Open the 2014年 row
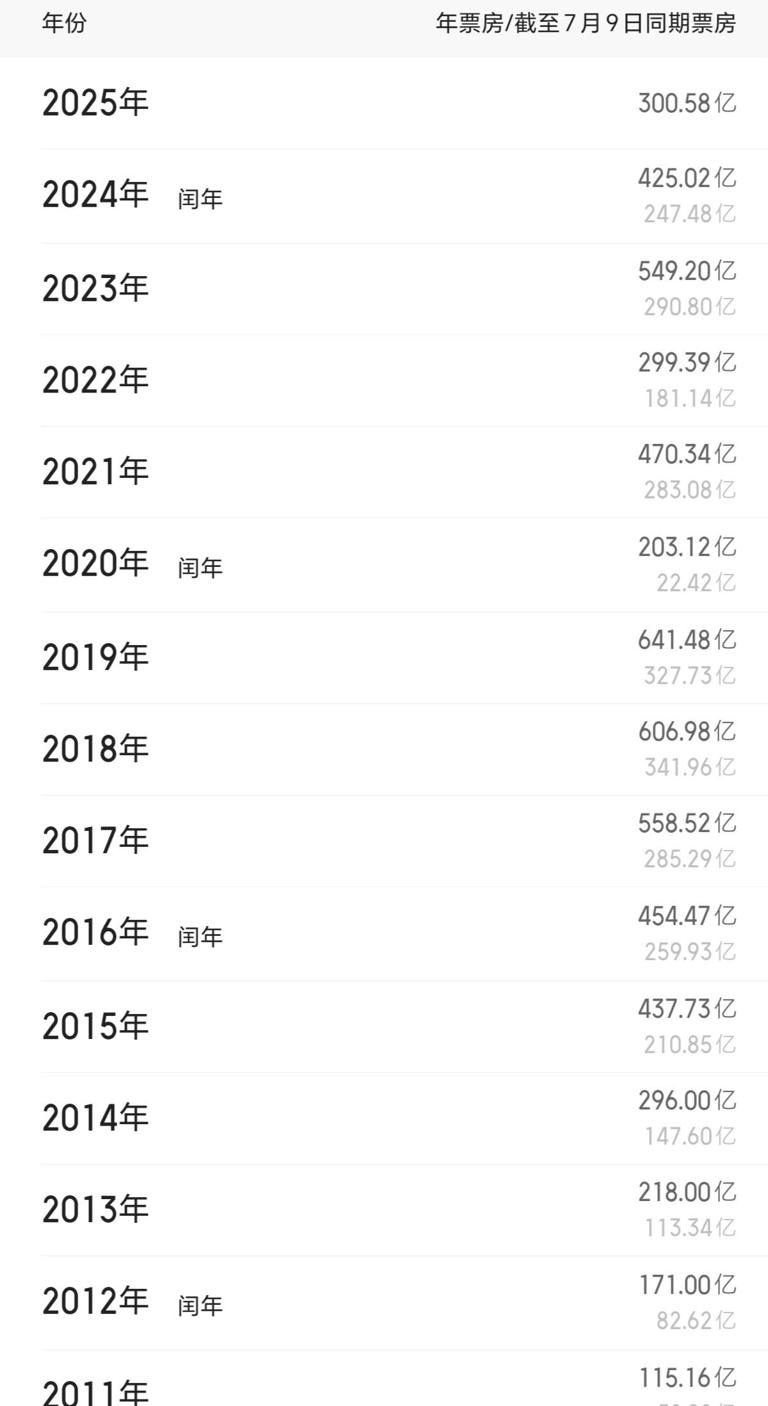768x1406 pixels. click(x=384, y=1118)
